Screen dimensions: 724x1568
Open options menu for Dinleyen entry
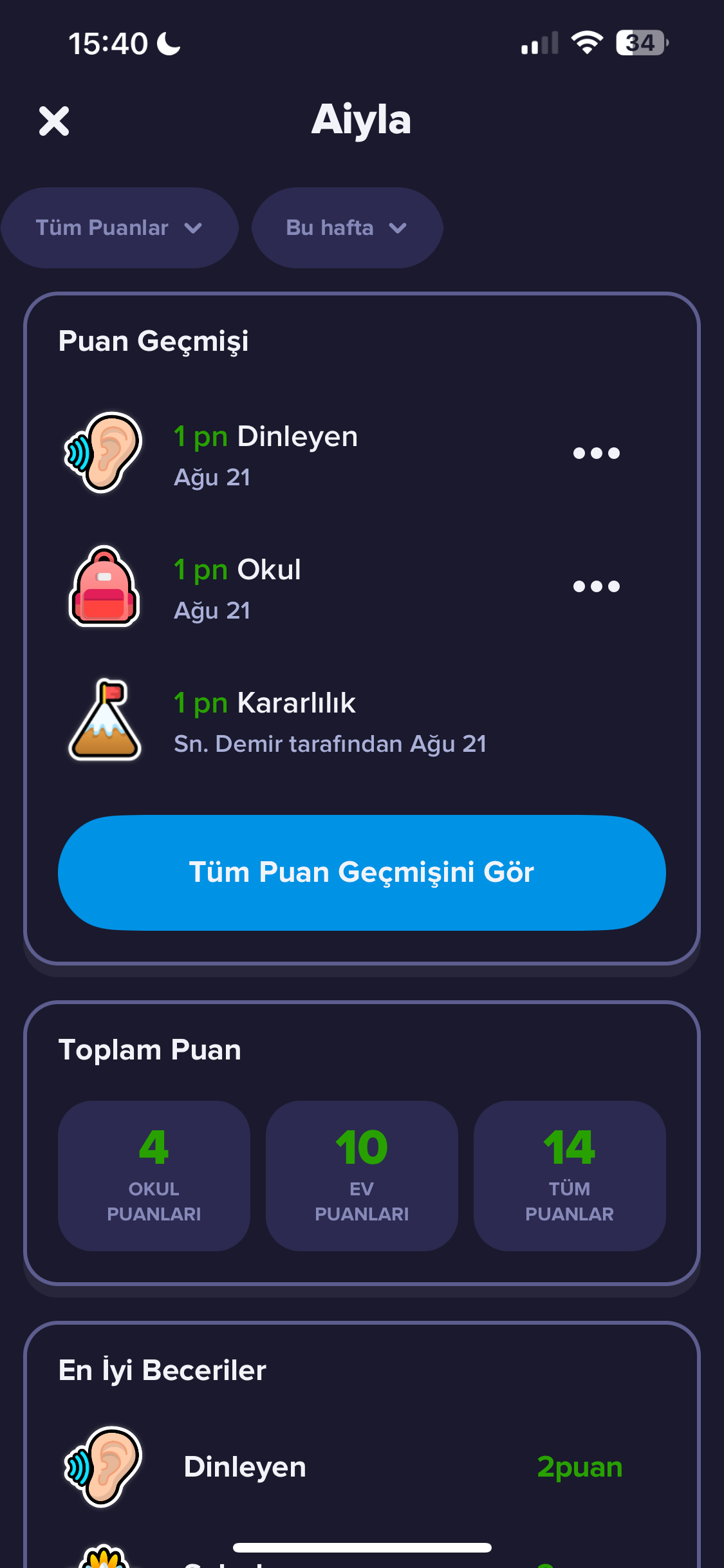point(595,453)
